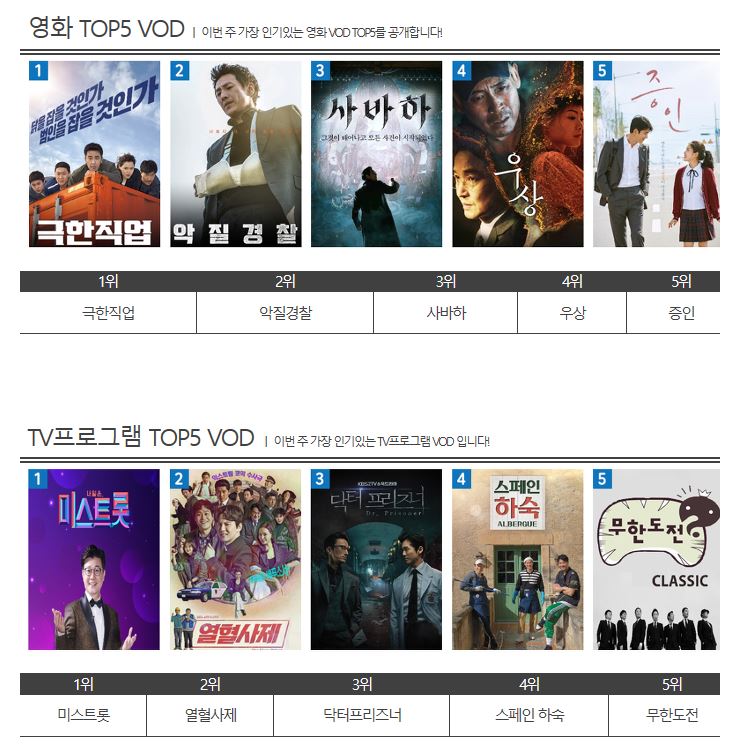Select the 사바하 movie poster
Viewport: 739px width, 750px height.
point(376,154)
